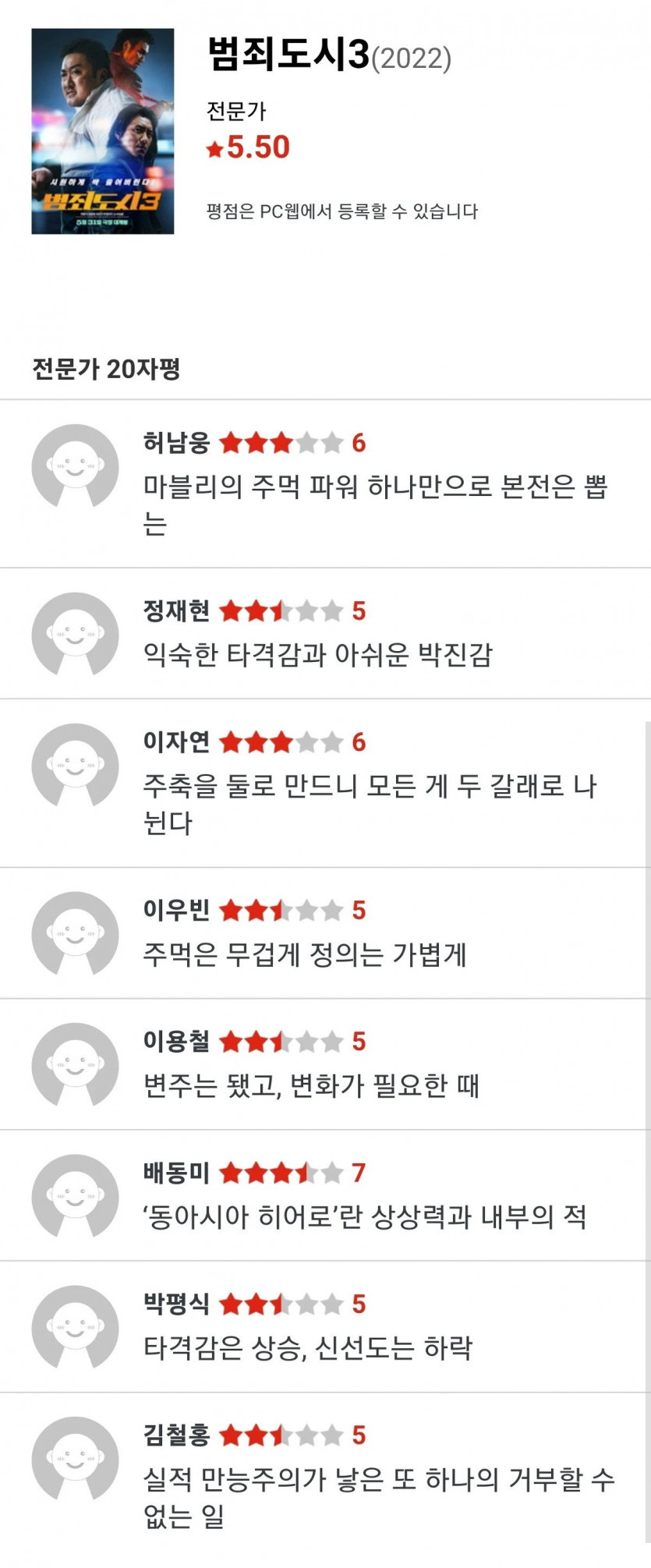Screen dimensions: 651x1568
Task: Open the 범죄도시3 movie poster
Action: point(102,131)
